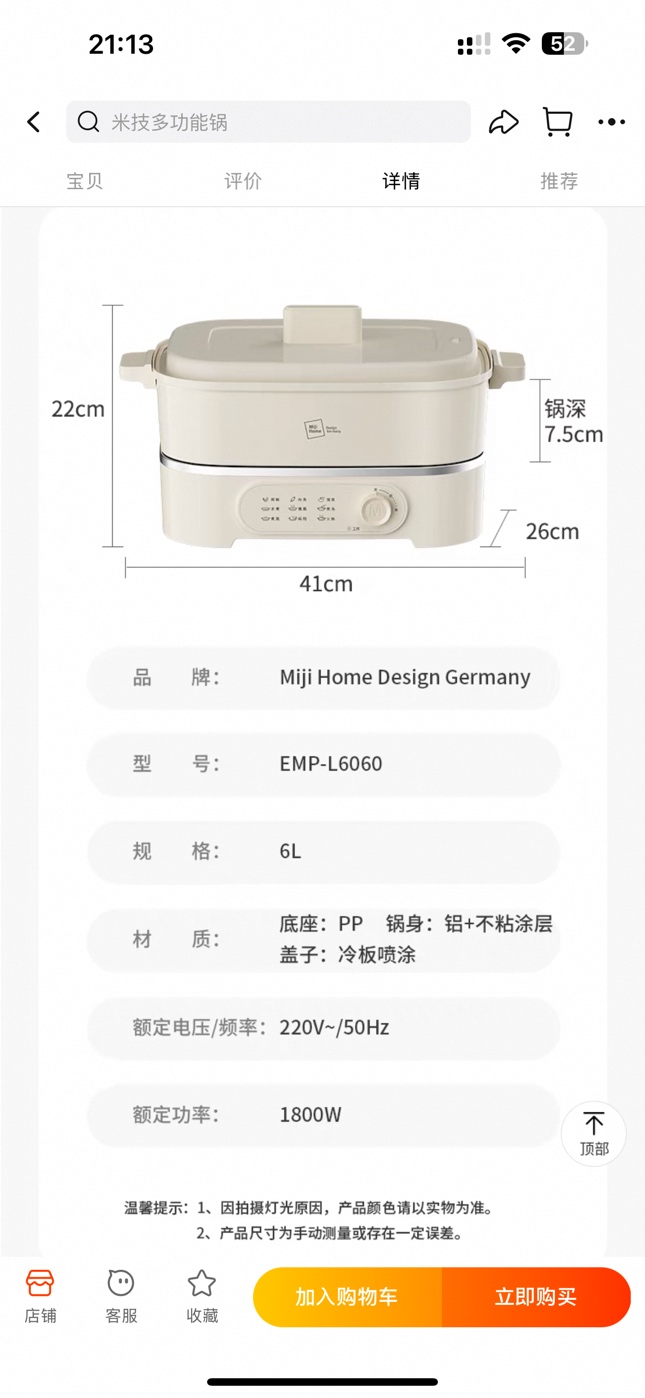Viewport: 645px width, 1398px height.
Task: Add item to favorites with 收藏
Action: coord(202,1296)
